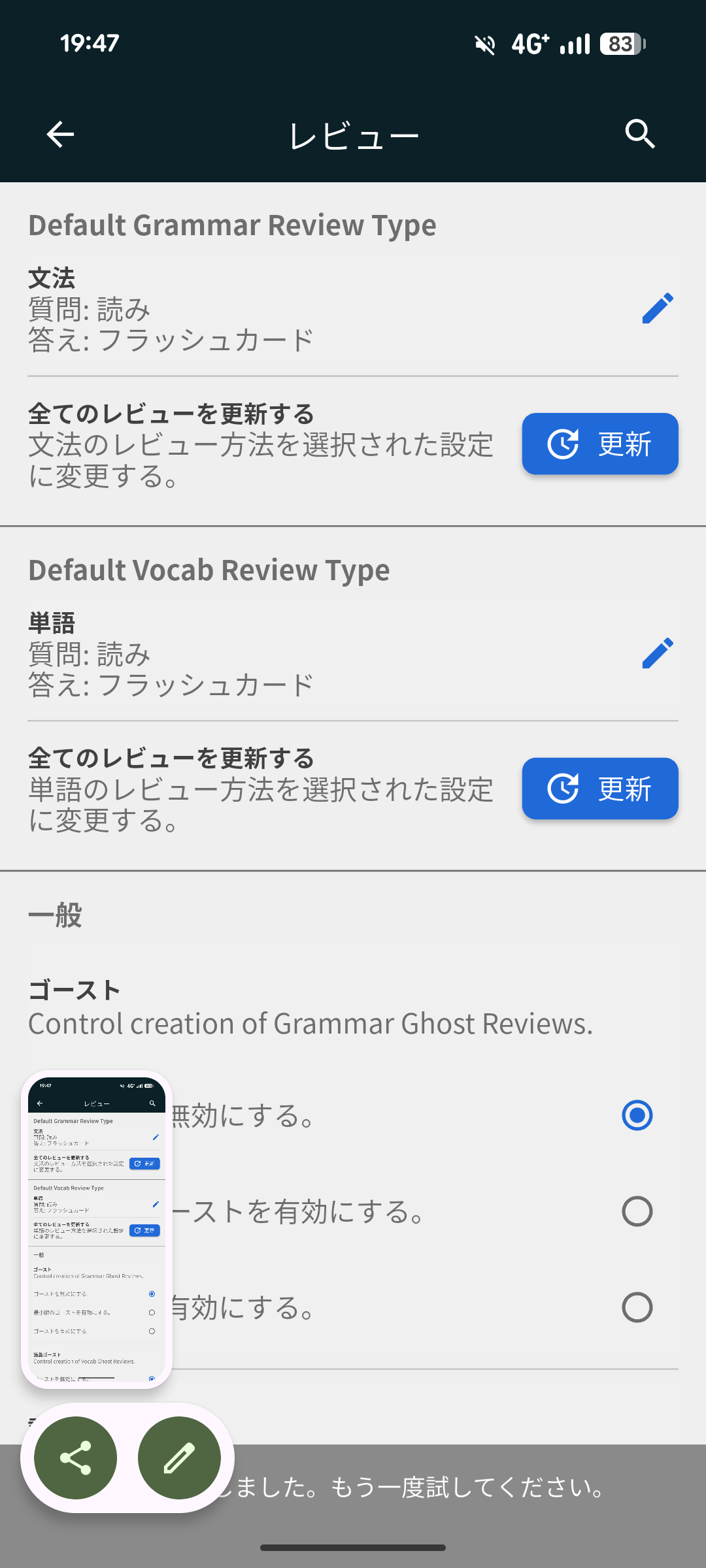Edit the captured screenshot with the pencil
The height and width of the screenshot is (1568, 706).
(x=179, y=1458)
